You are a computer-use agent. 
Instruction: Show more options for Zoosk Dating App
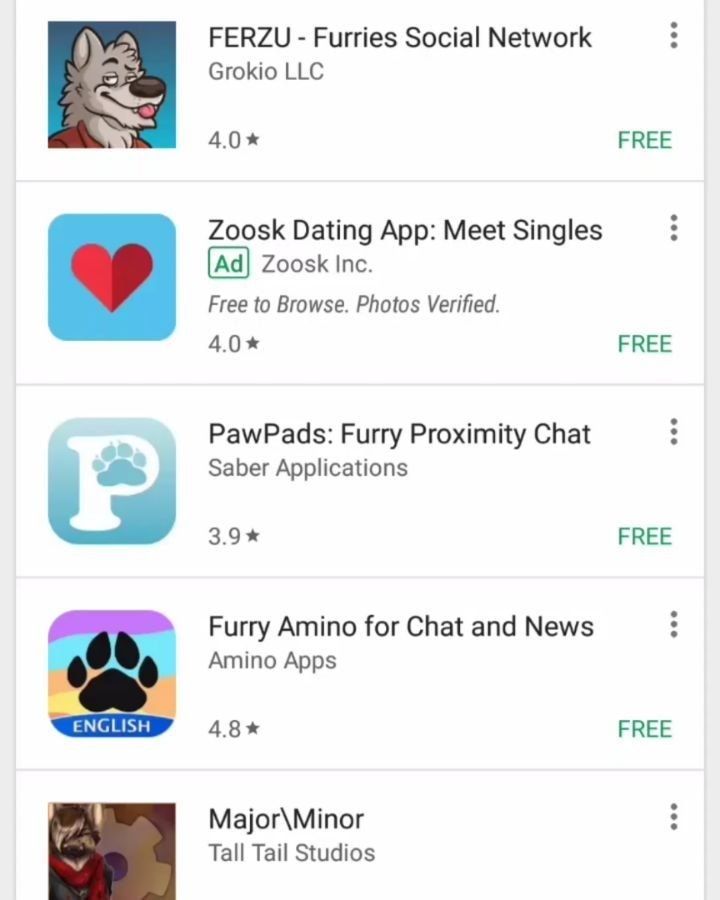674,228
